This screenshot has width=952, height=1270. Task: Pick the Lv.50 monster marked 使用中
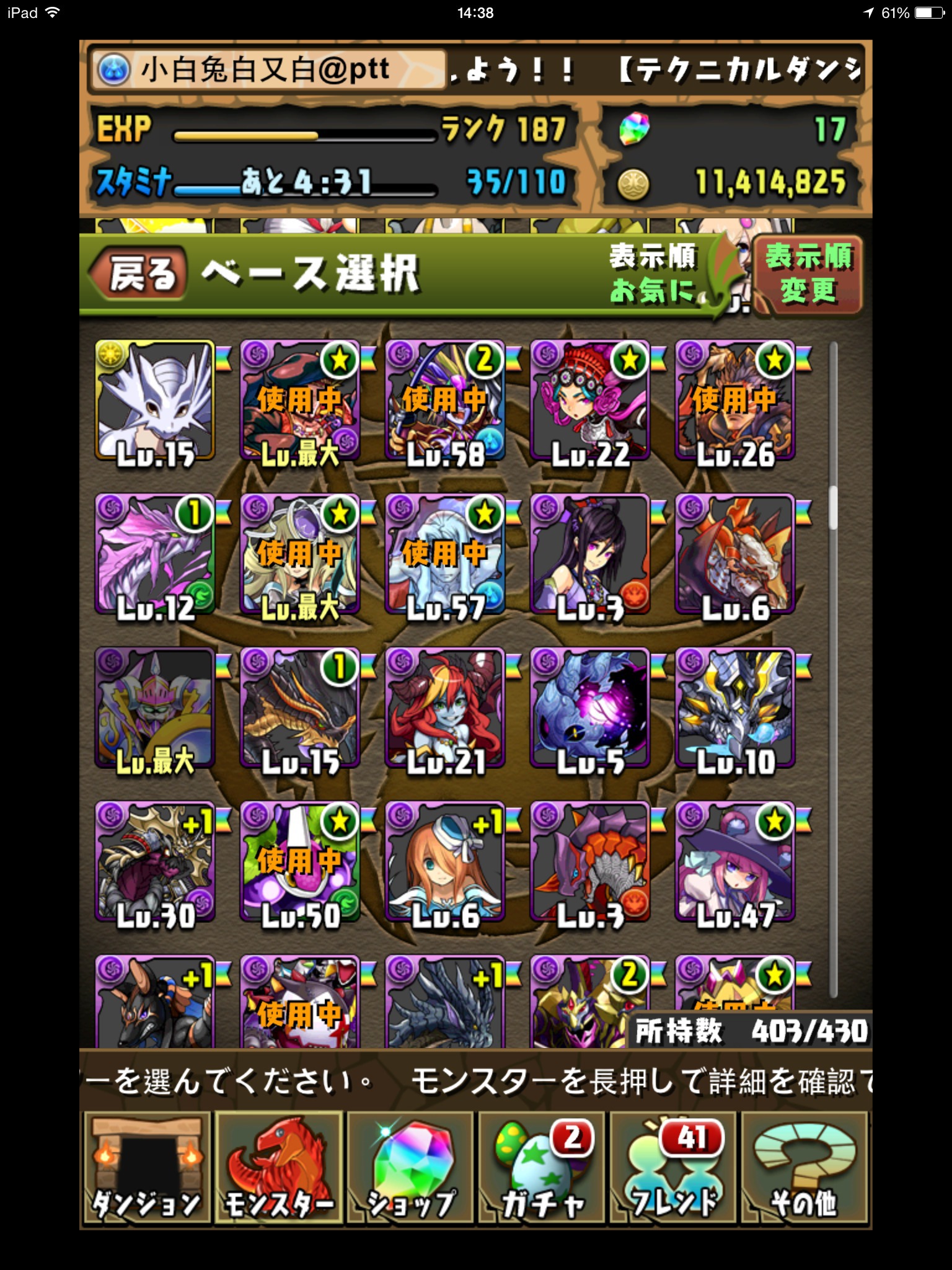300,861
